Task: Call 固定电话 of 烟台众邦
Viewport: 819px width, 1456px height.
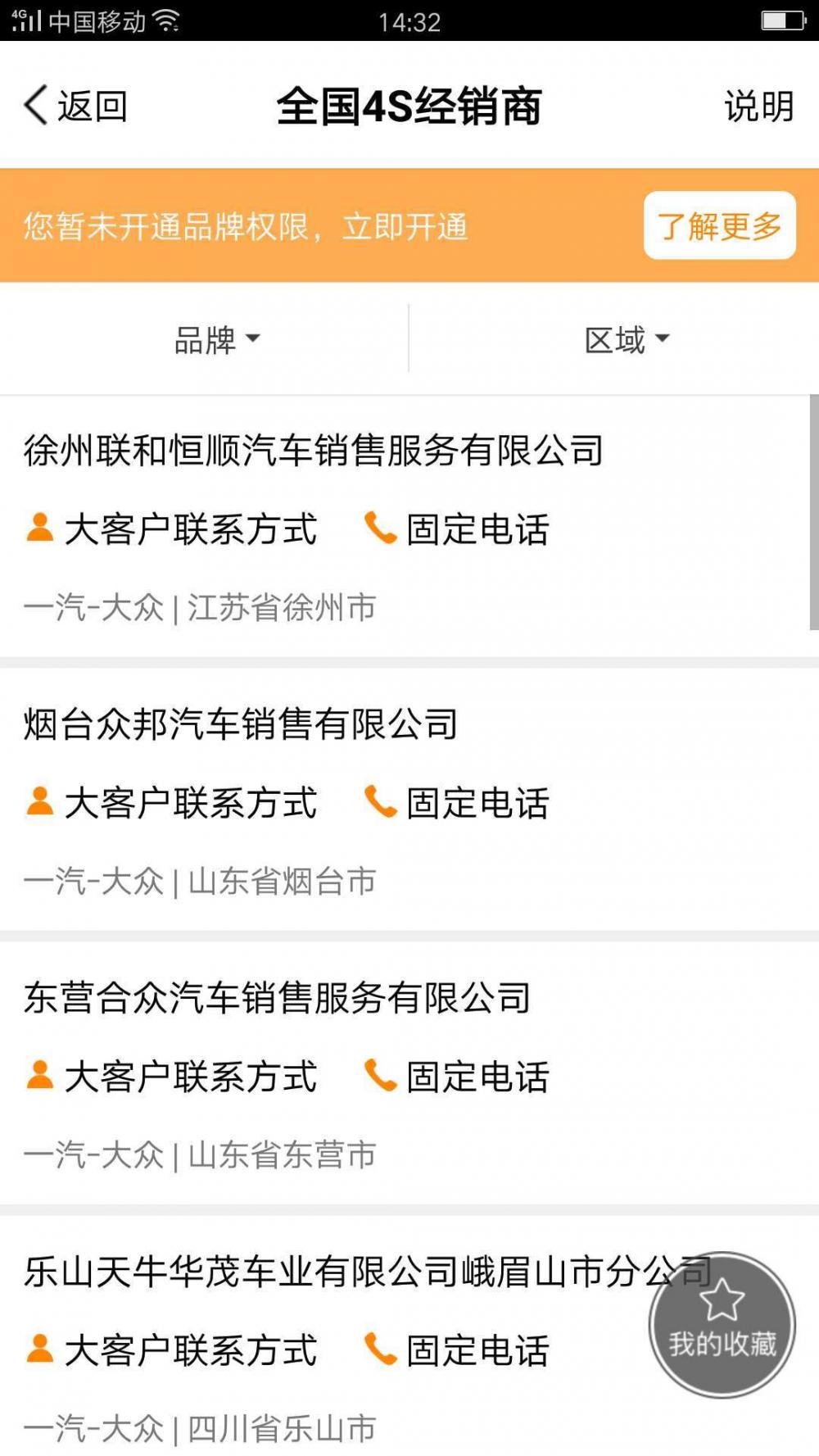Action: [457, 803]
